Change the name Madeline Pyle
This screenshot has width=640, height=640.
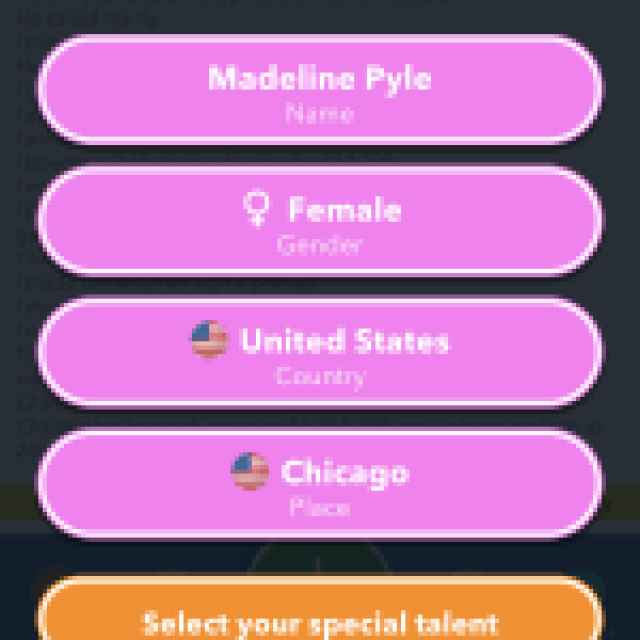pyautogui.click(x=320, y=92)
